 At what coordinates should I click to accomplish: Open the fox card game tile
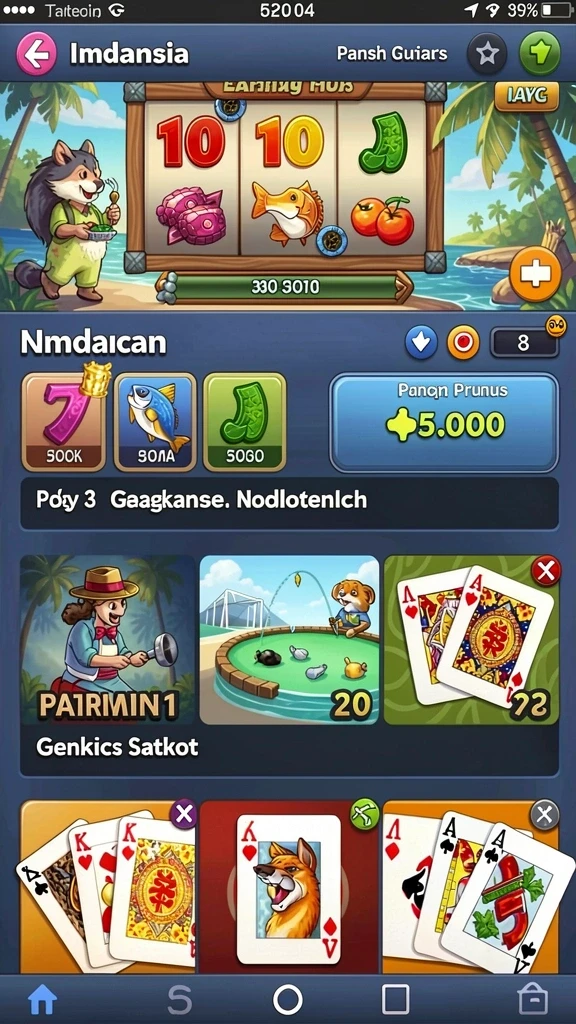[289, 888]
